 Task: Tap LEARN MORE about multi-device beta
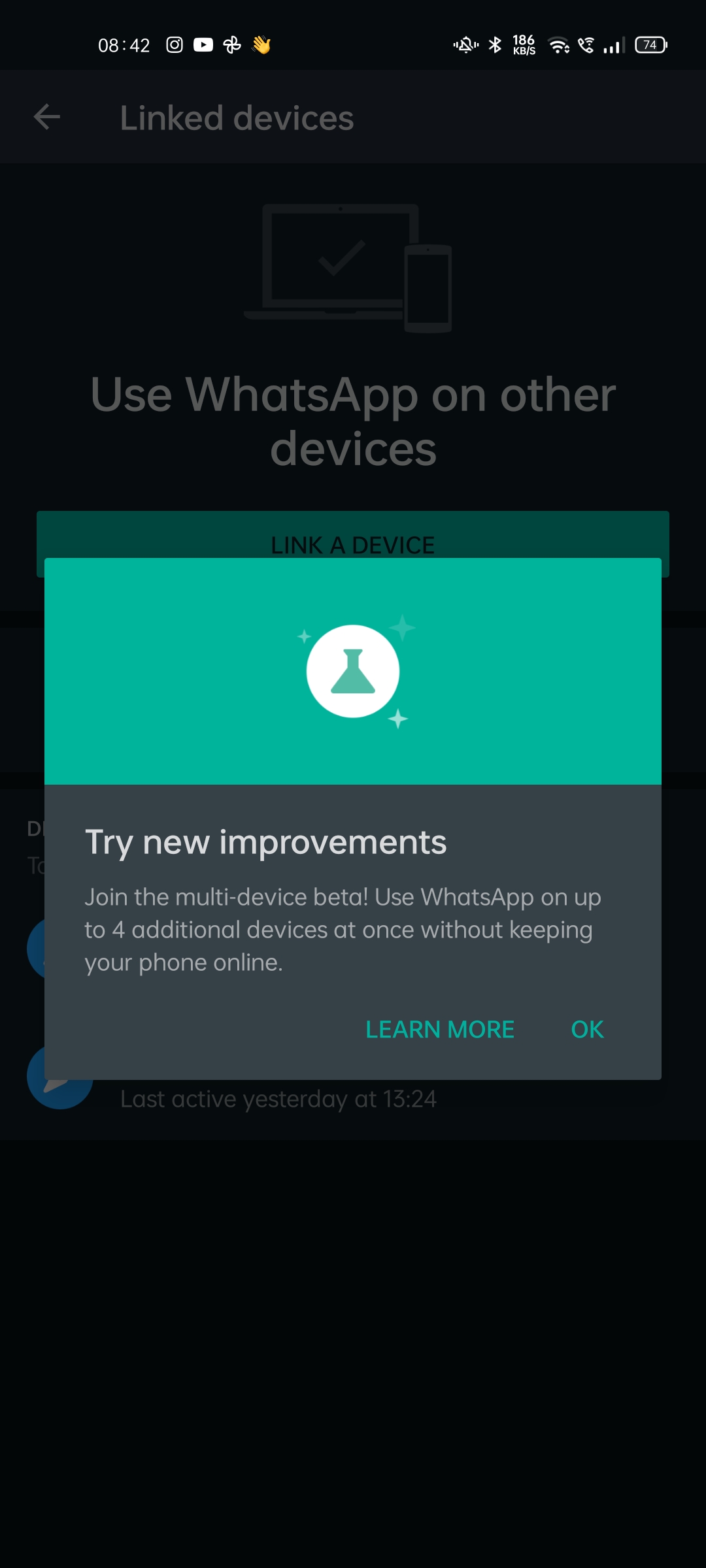[440, 1030]
